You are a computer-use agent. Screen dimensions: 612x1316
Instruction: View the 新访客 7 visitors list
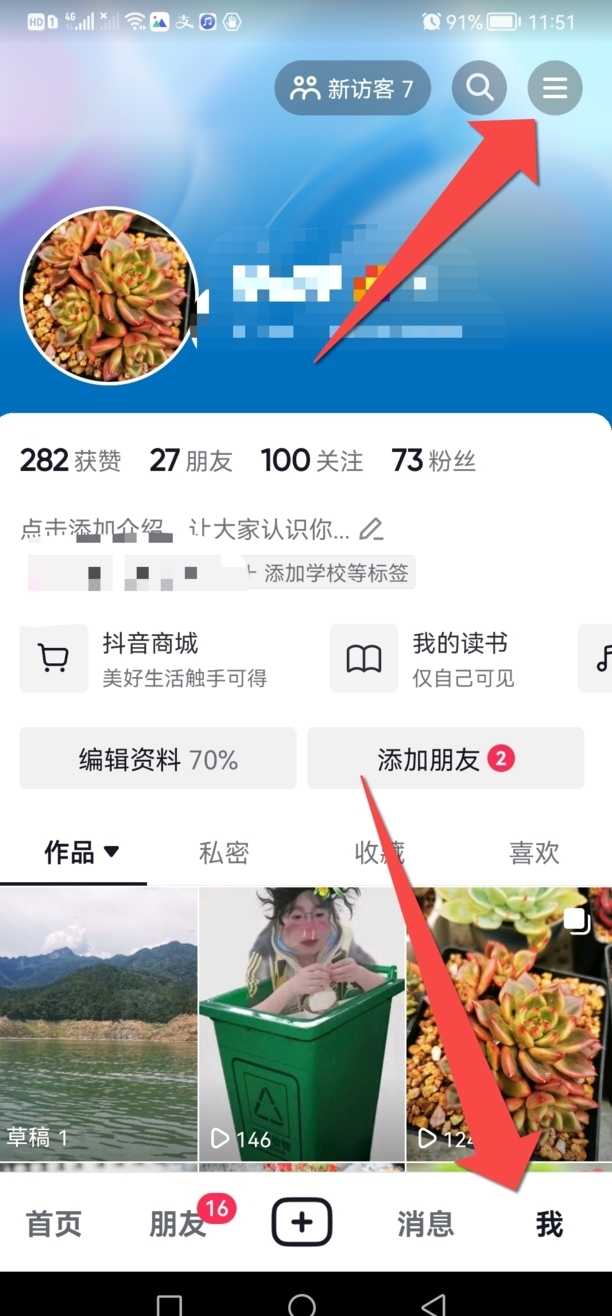352,89
